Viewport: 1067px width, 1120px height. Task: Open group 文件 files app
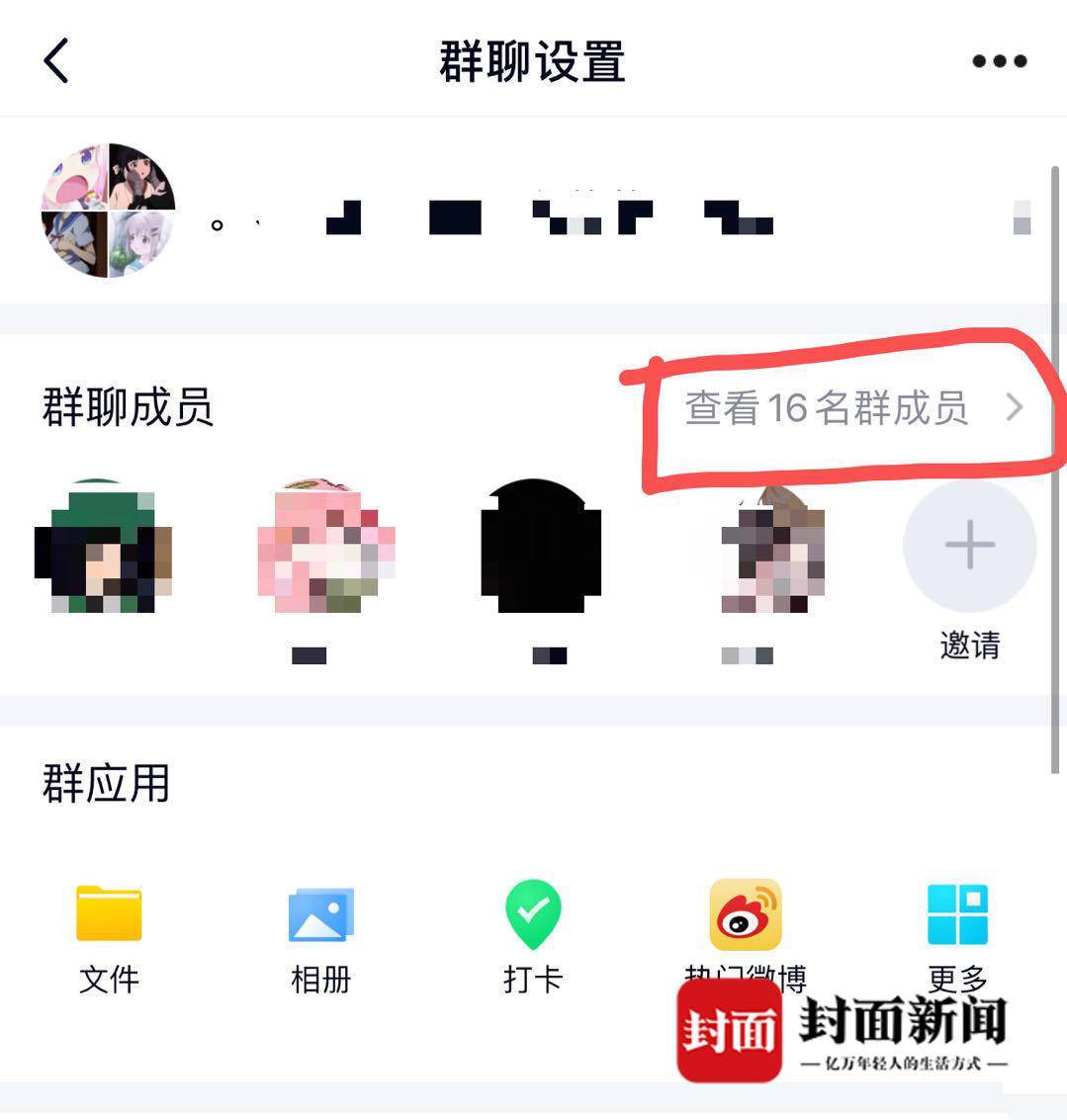(109, 936)
